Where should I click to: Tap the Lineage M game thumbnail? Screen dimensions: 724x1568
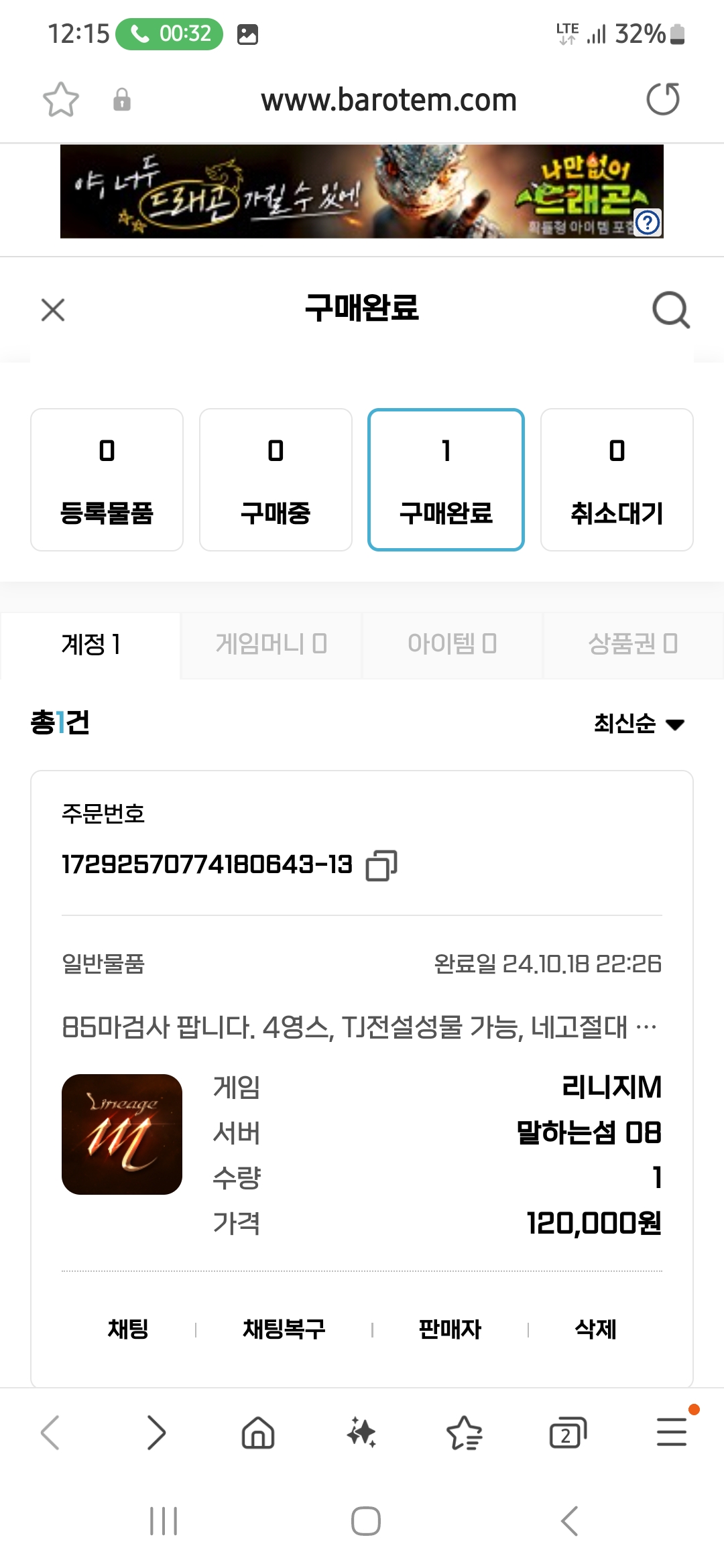(x=121, y=1132)
